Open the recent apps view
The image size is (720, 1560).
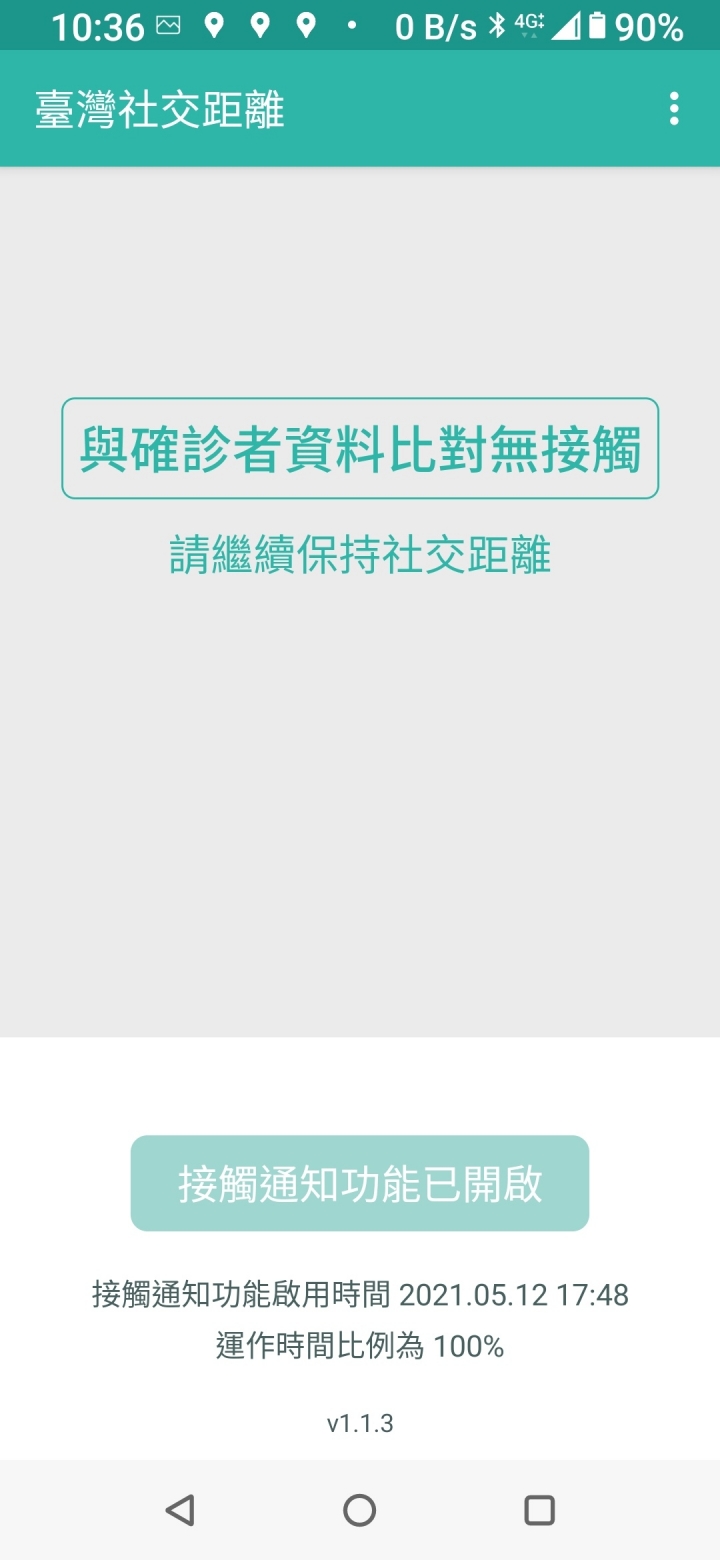pyautogui.click(x=539, y=1510)
